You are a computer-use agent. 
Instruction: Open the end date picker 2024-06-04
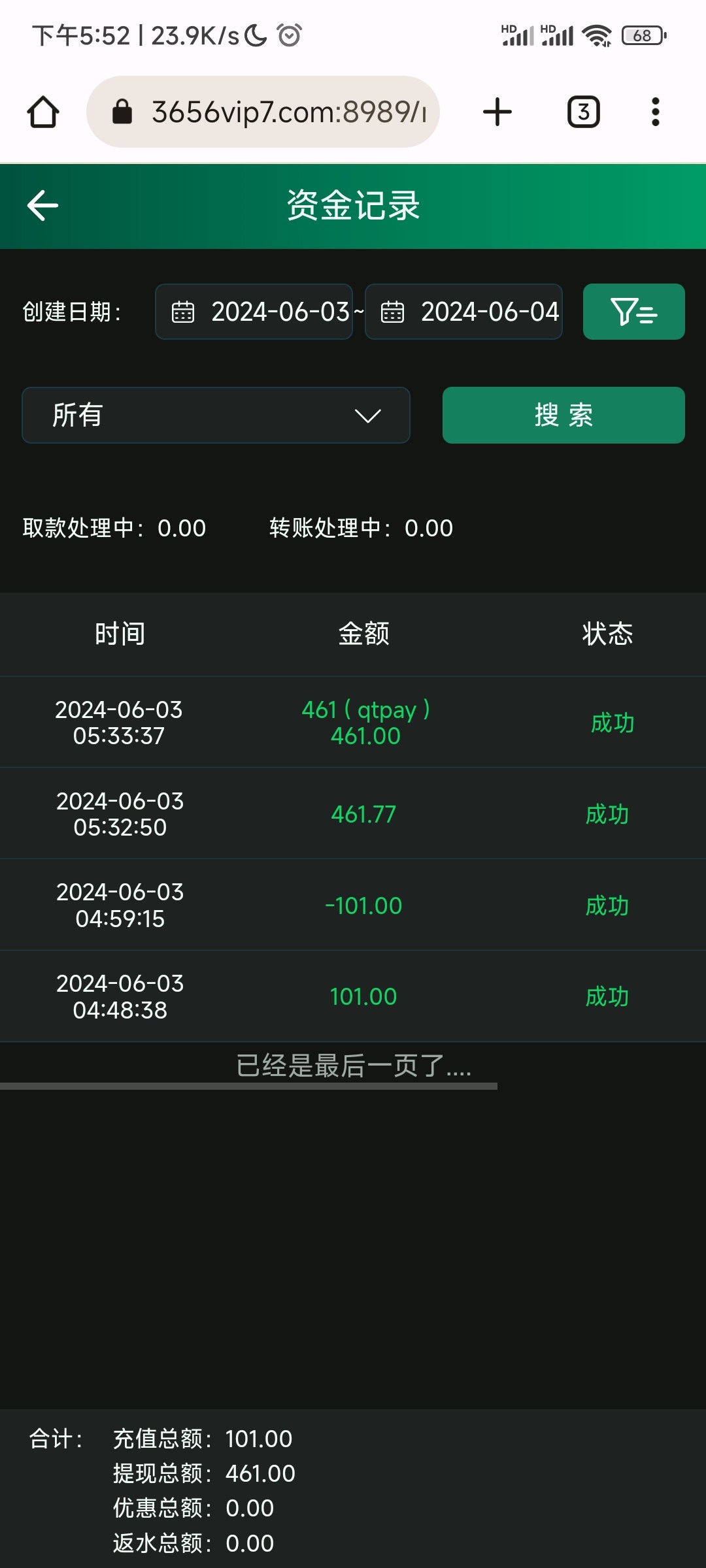tap(463, 312)
